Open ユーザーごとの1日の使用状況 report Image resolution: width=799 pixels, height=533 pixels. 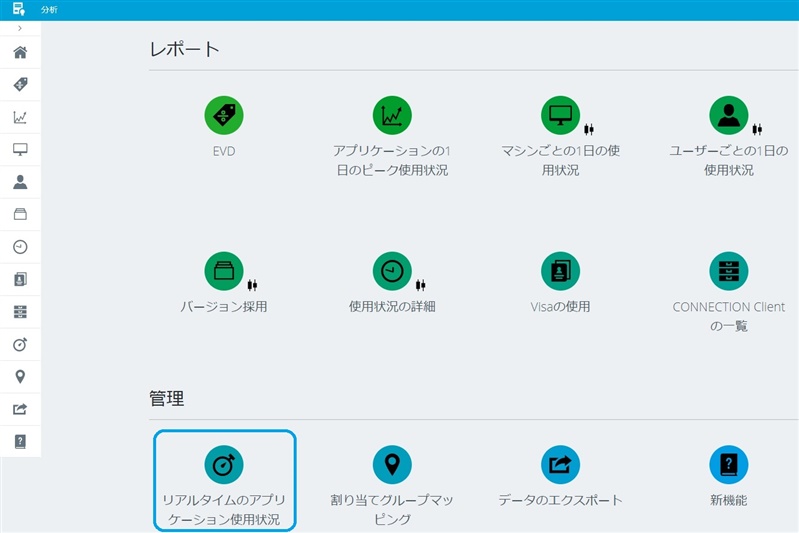tap(728, 116)
